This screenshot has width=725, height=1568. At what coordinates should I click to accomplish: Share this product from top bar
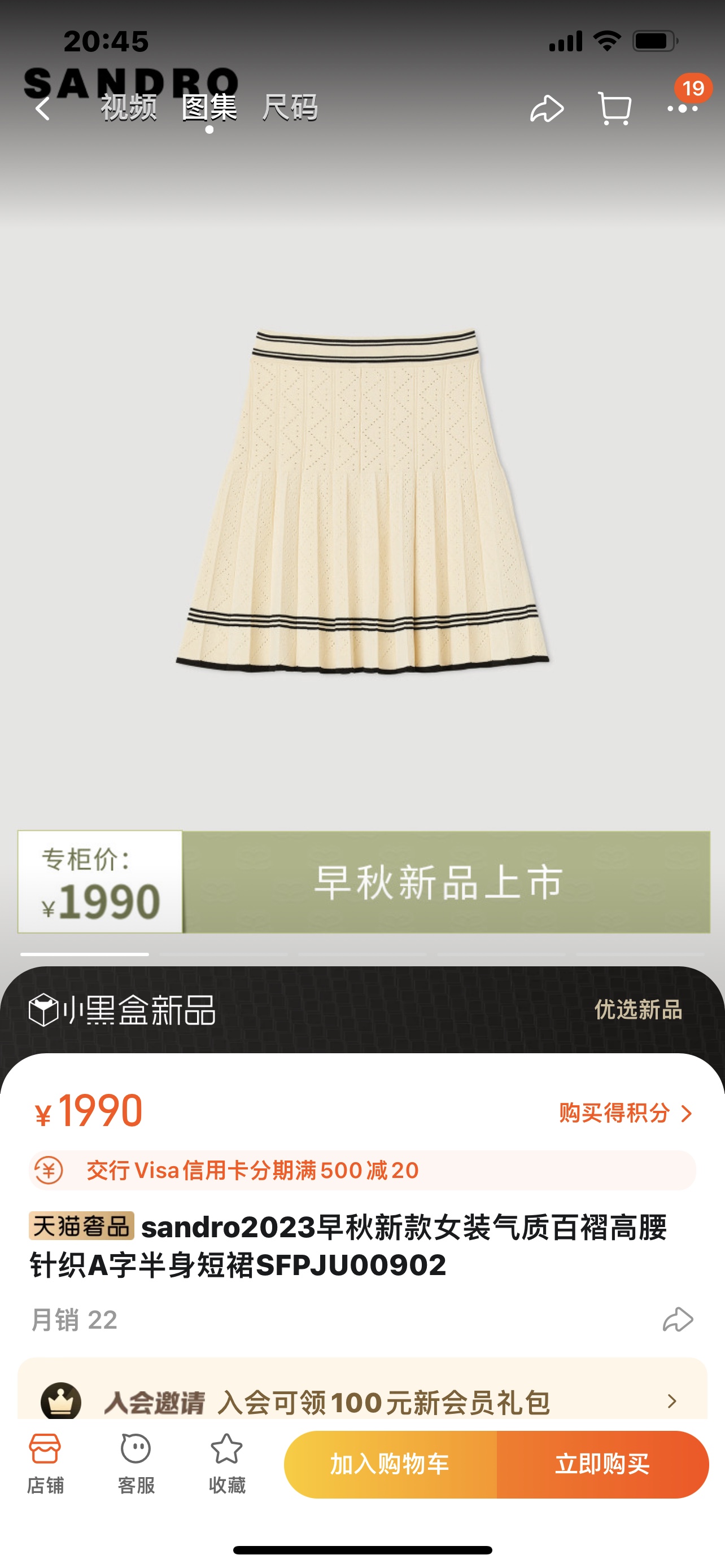546,109
